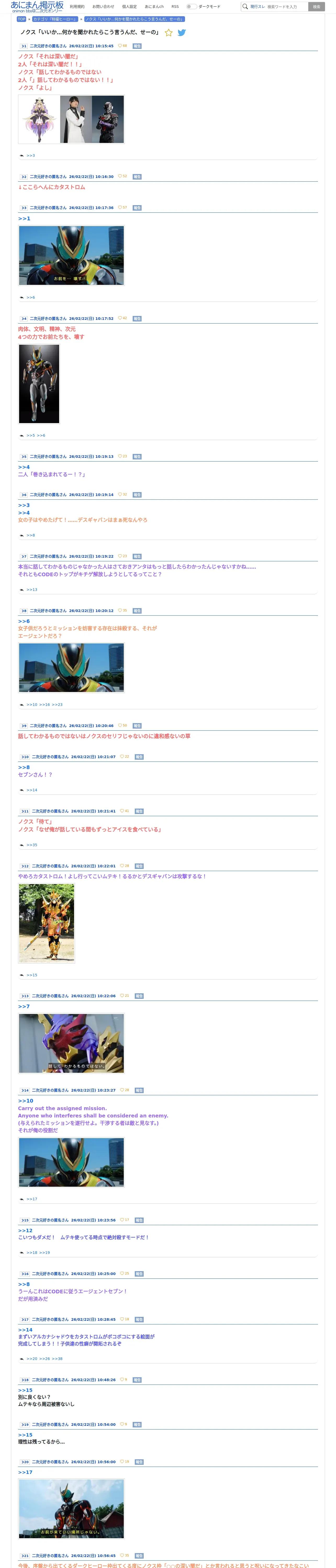Image resolution: width=336 pixels, height=1568 pixels.
Task: Like post 9 with its heart icon
Action: [x=120, y=725]
